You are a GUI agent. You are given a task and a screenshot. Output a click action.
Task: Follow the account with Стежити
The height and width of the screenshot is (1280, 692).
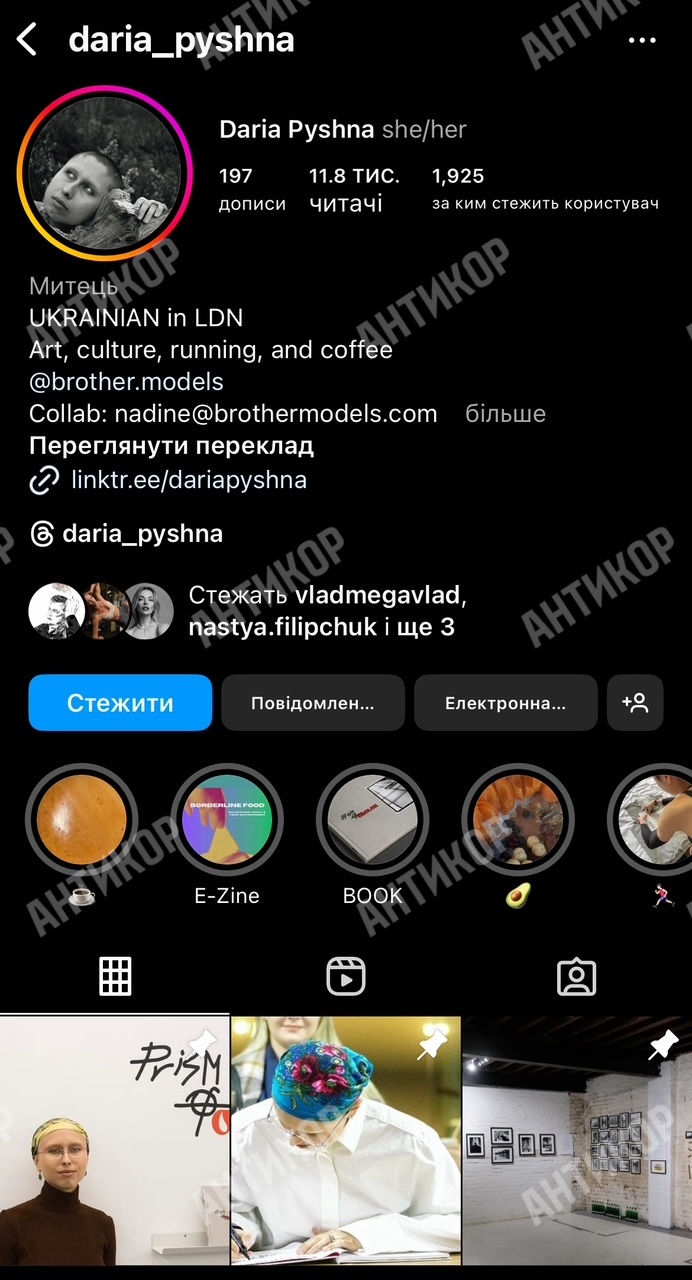coord(120,703)
